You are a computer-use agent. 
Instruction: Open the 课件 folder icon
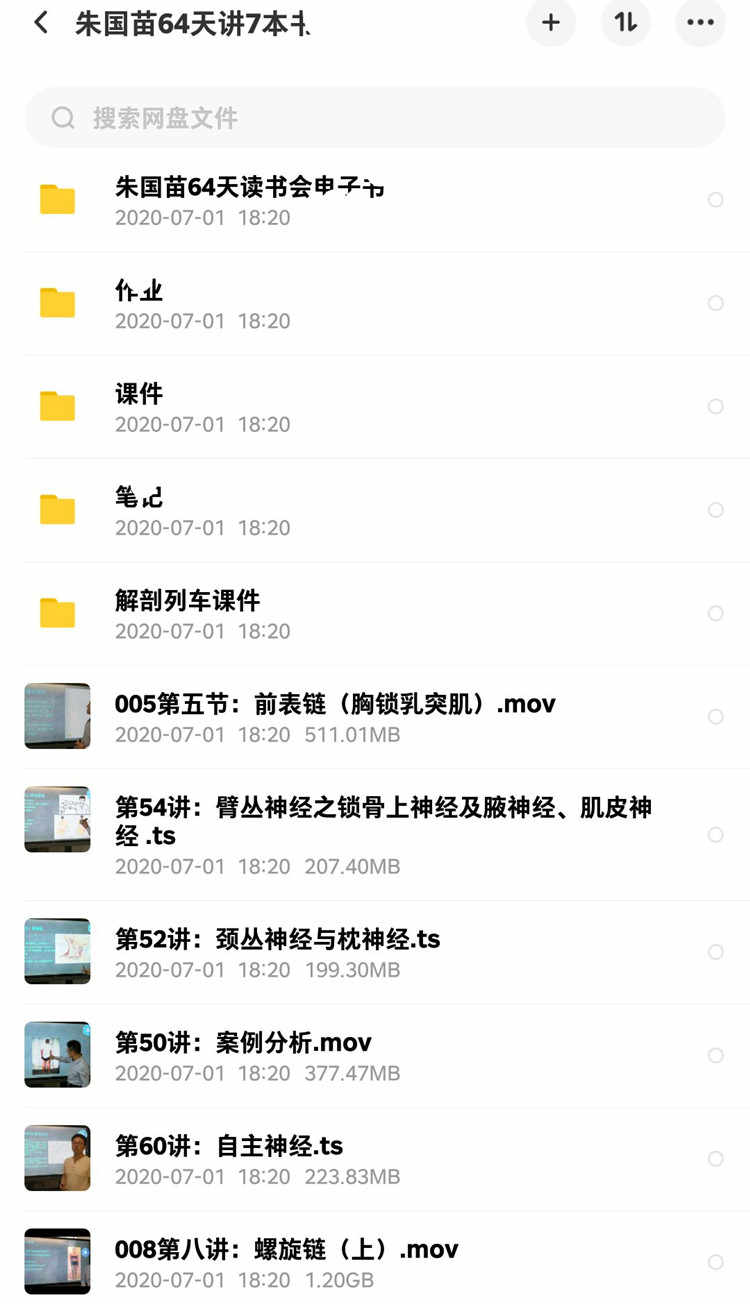tap(56, 406)
